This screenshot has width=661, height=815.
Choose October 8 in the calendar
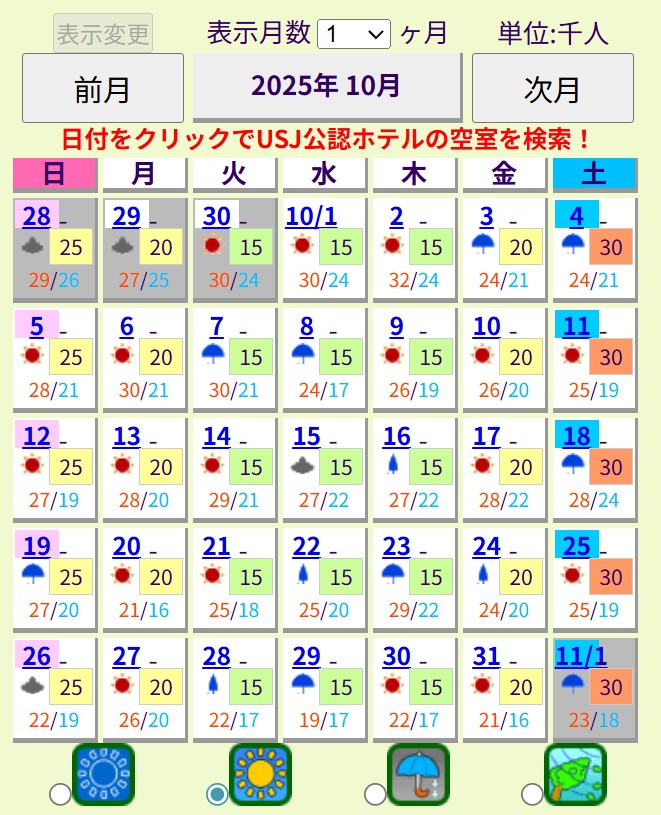(x=307, y=327)
